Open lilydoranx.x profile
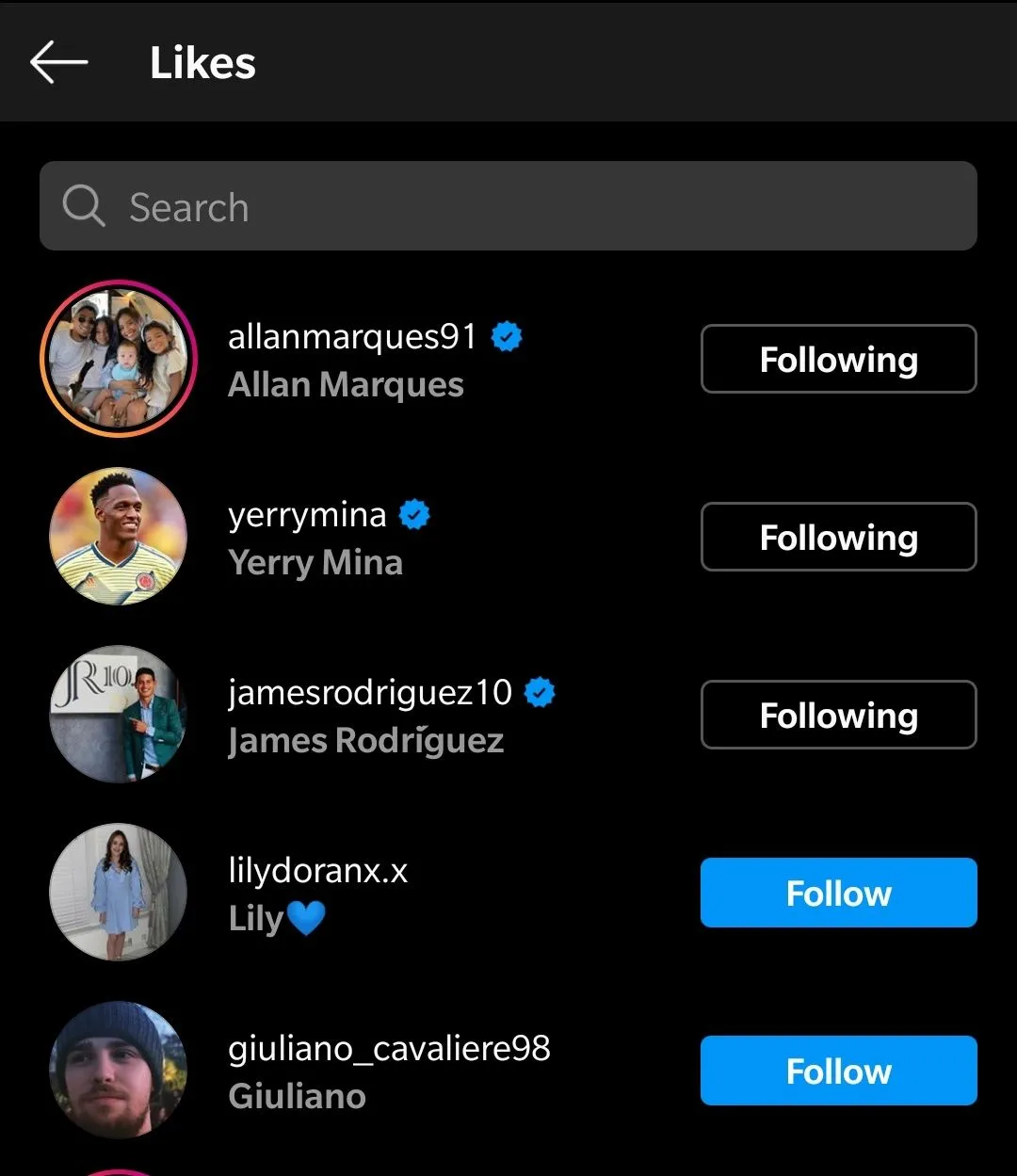Screen dimensions: 1017x1176 click(317, 871)
